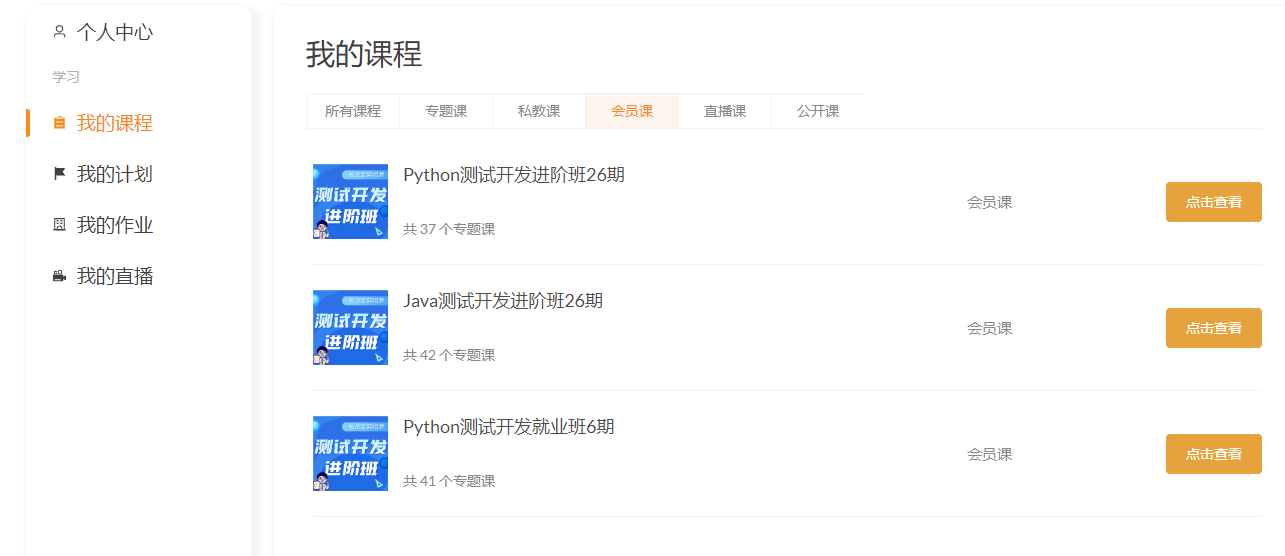
Task: Select the 会员课 tab
Action: pyautogui.click(x=631, y=111)
